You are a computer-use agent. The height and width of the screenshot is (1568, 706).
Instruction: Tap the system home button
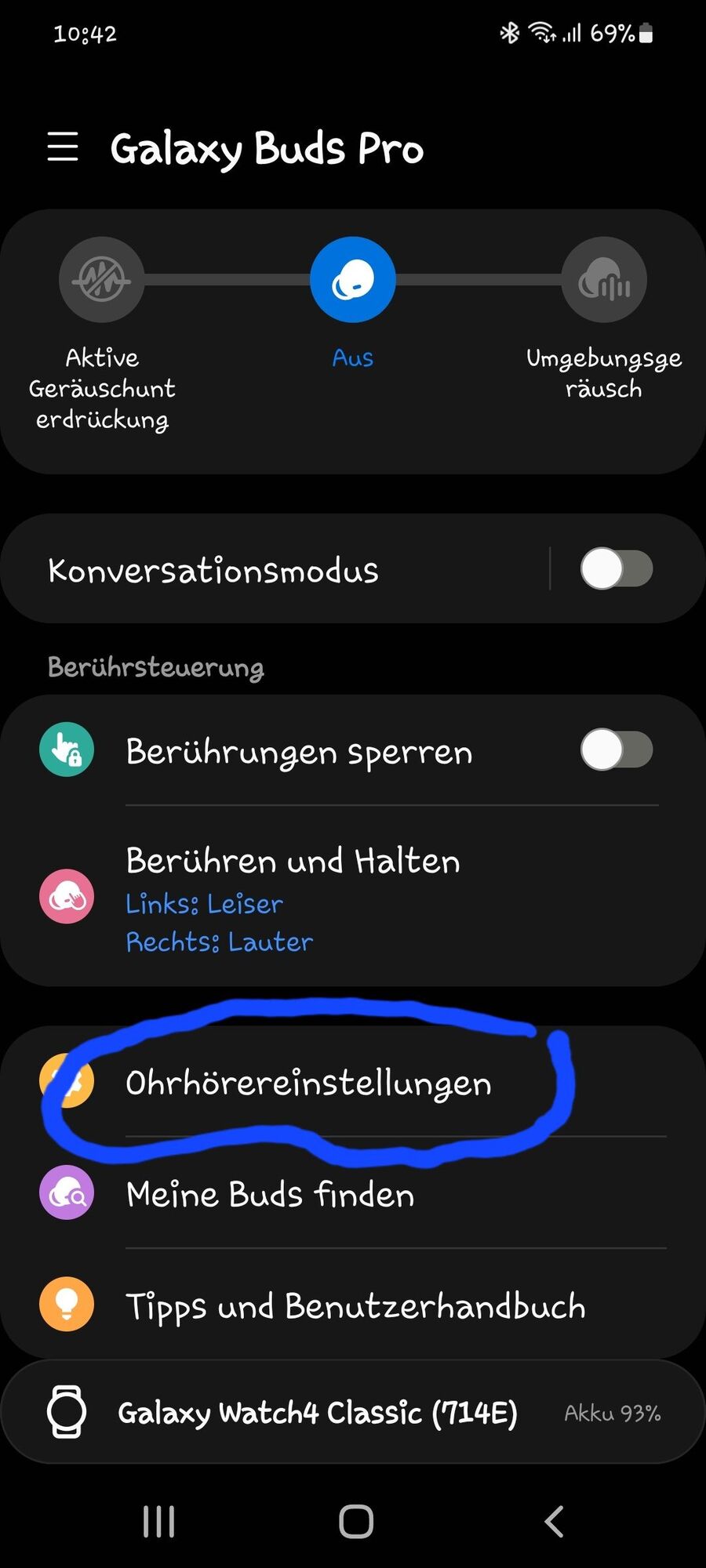coord(355,1522)
